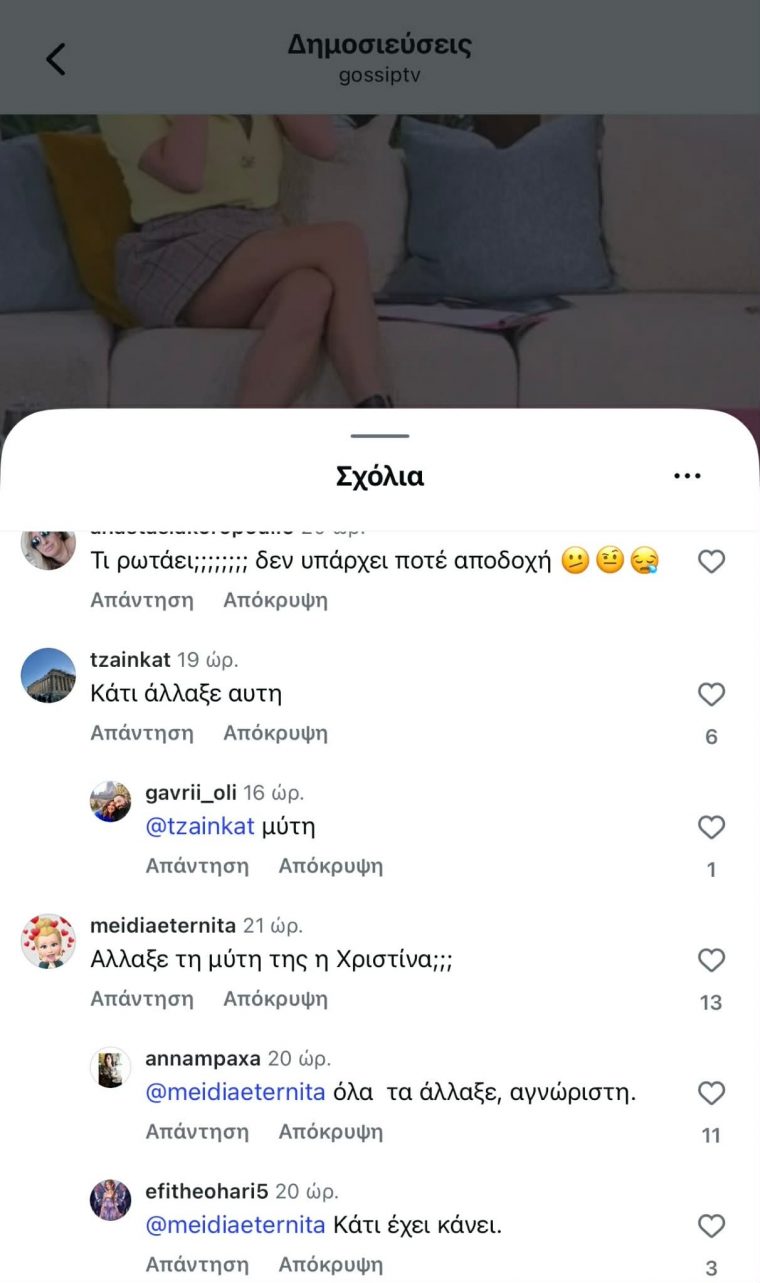Image resolution: width=760 pixels, height=1283 pixels.
Task: Like gavrii_oli's reply
Action: point(711,827)
